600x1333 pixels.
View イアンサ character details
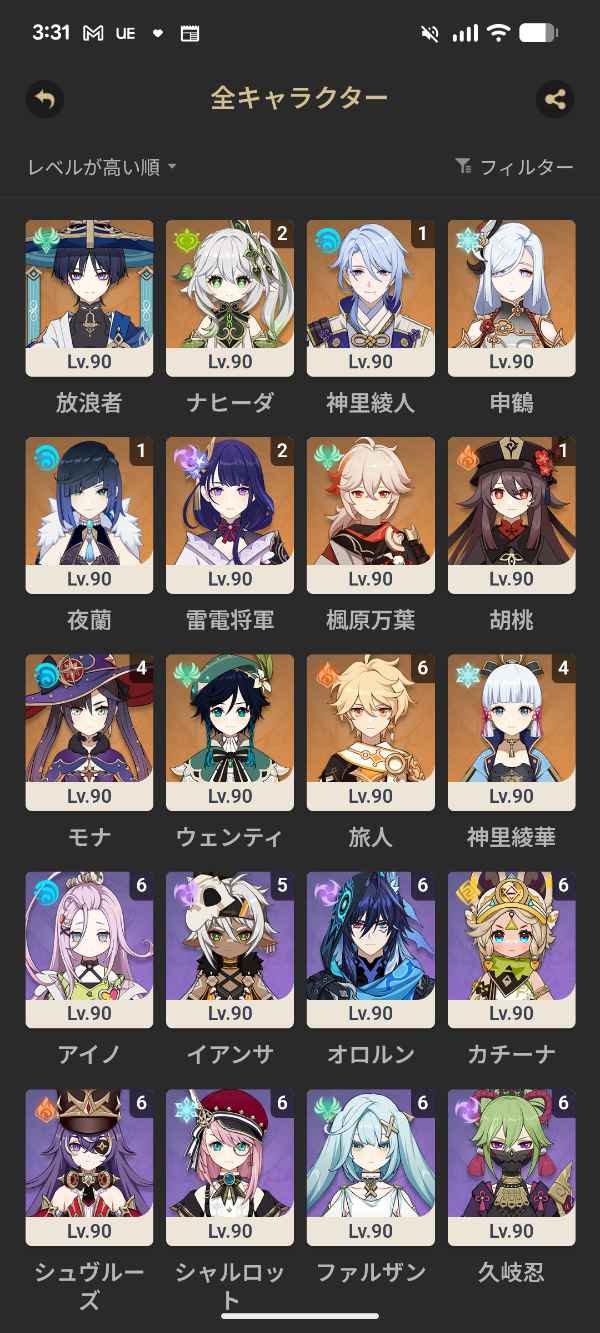[x=230, y=949]
